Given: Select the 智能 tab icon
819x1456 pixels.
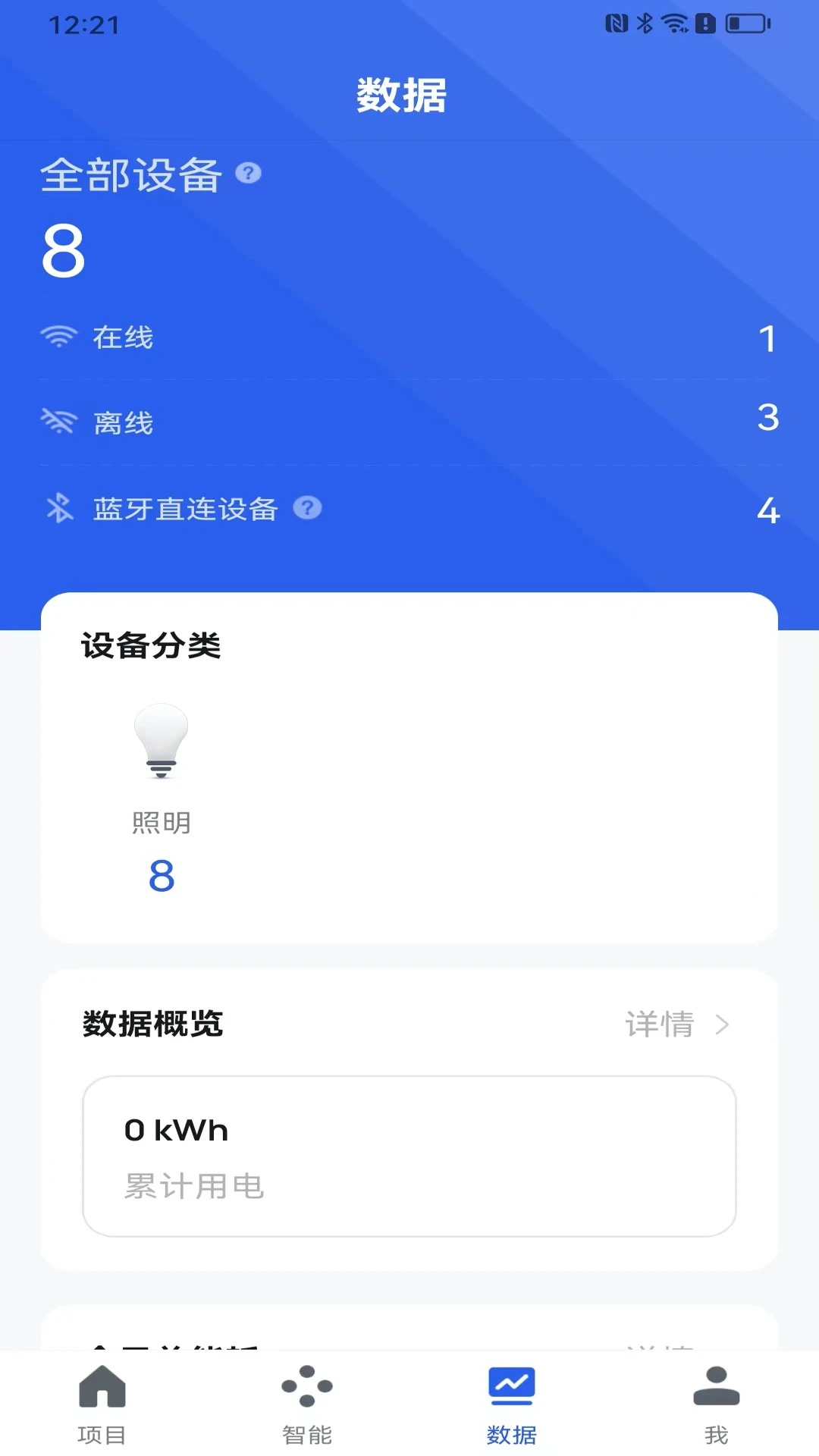Looking at the screenshot, I should click(x=306, y=1386).
